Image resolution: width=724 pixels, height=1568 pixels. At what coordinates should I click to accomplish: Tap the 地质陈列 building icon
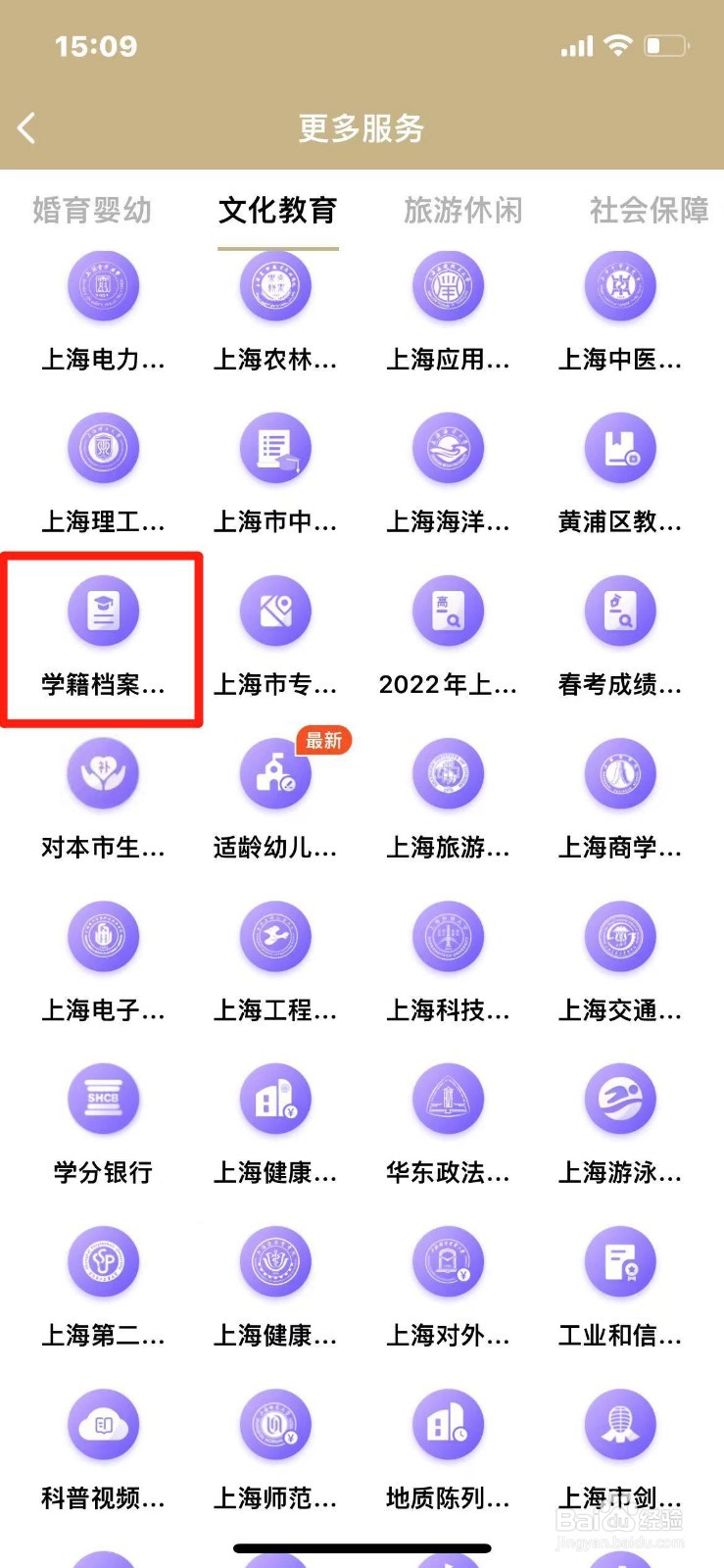(448, 1425)
